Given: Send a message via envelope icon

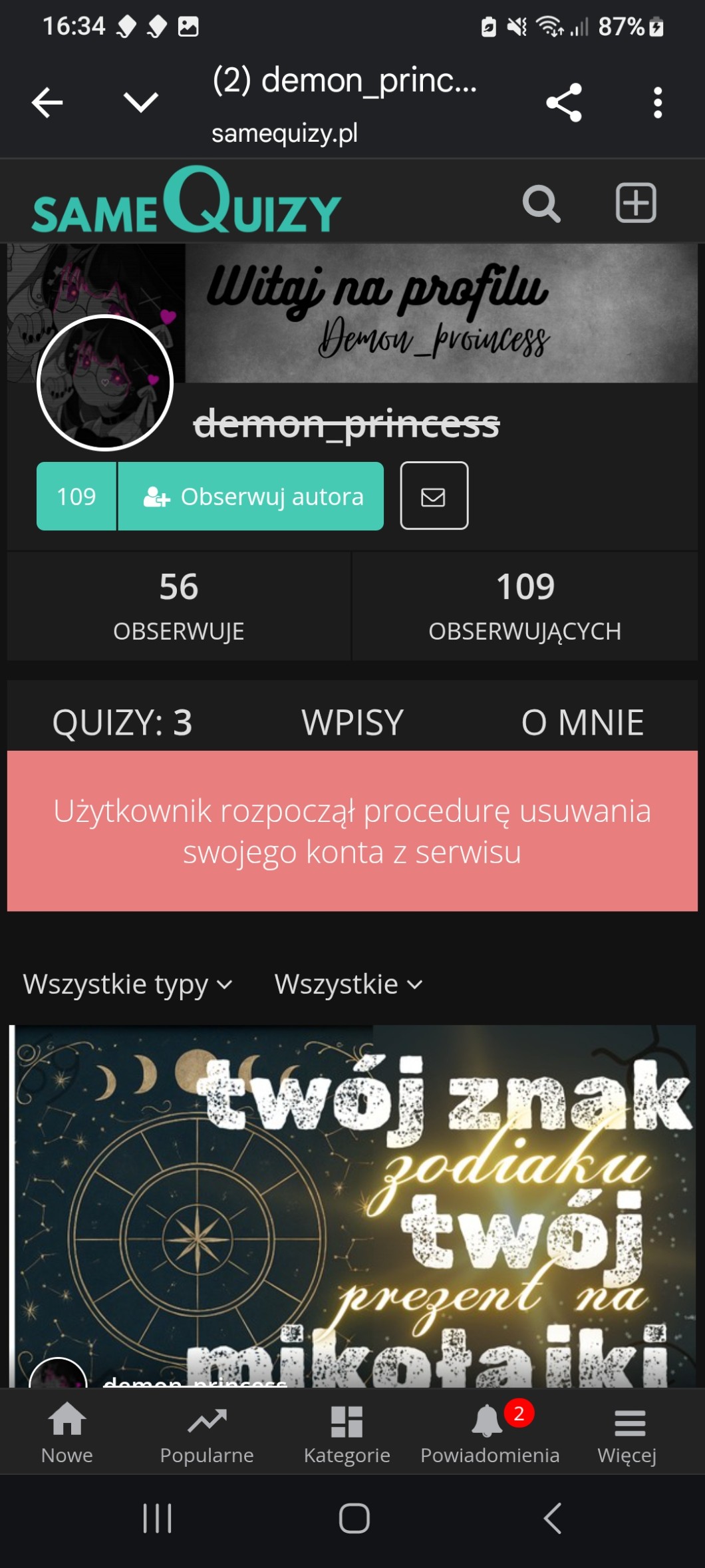Looking at the screenshot, I should point(434,496).
